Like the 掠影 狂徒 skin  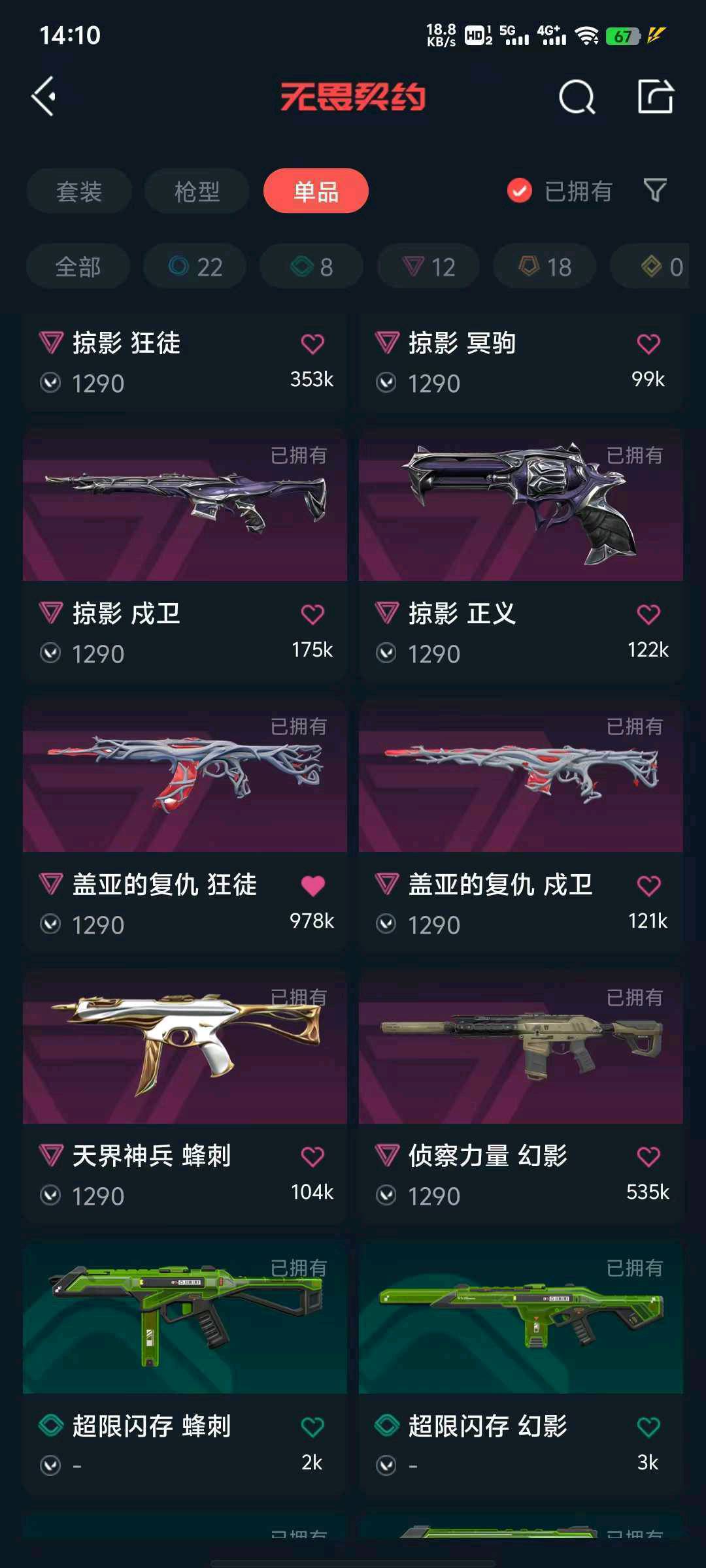[x=312, y=344]
